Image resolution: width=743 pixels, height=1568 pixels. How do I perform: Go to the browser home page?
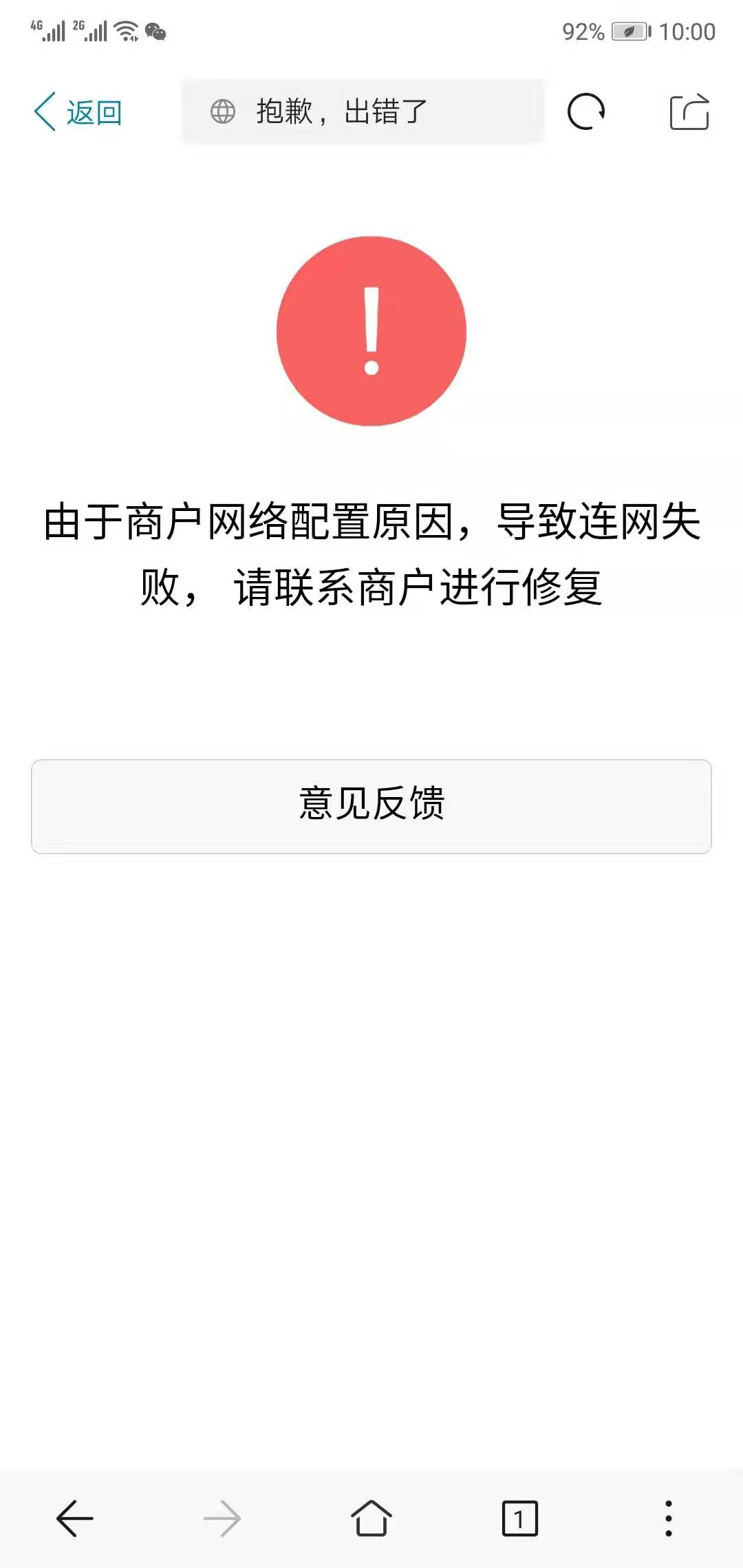click(x=371, y=1518)
